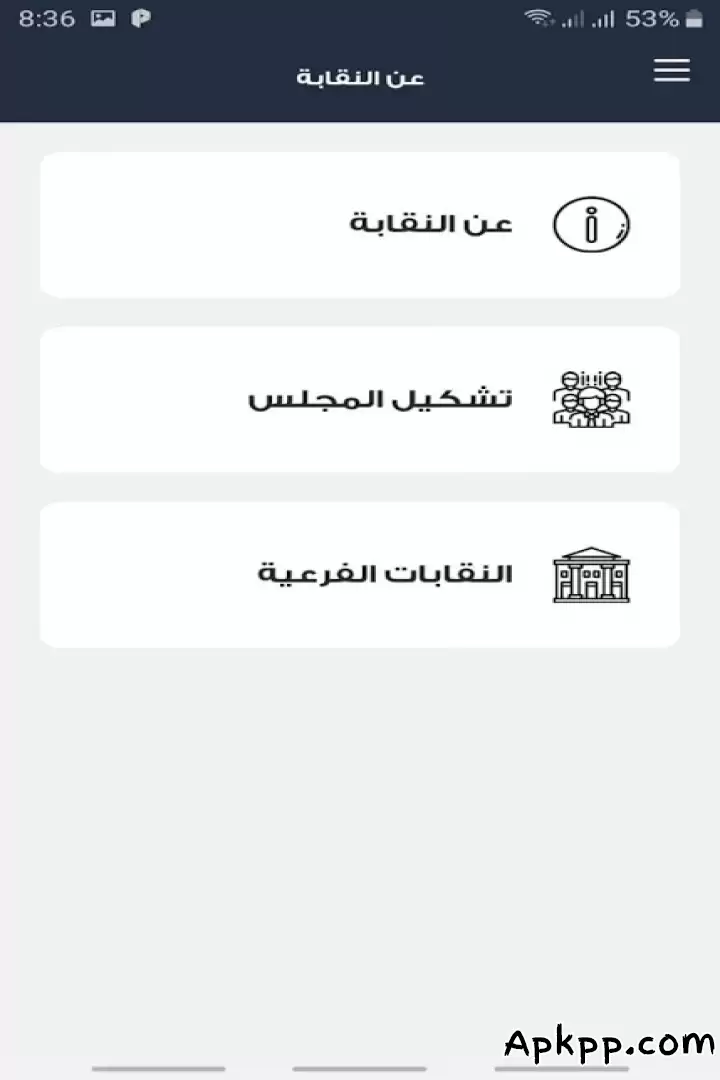This screenshot has width=720, height=1080.
Task: Tap the clock showing 8:36
Action: [48, 18]
